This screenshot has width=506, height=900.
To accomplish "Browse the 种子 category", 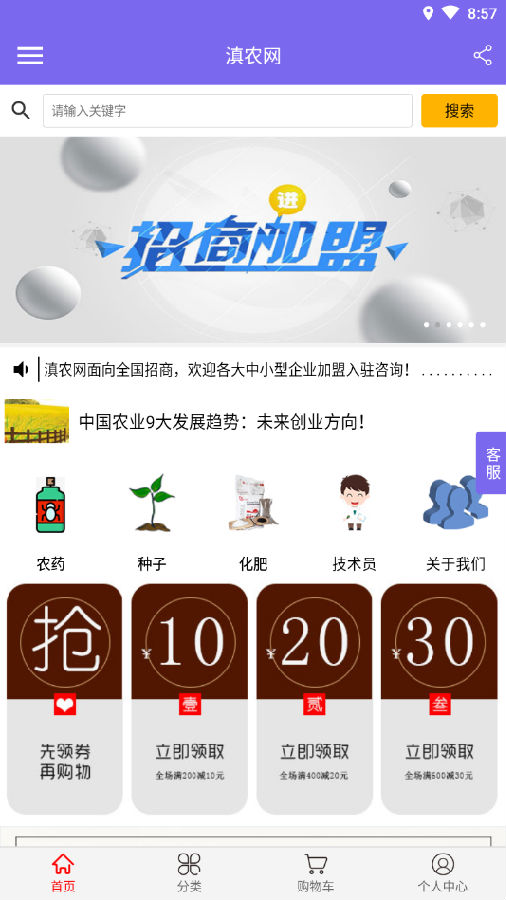I will (x=151, y=523).
